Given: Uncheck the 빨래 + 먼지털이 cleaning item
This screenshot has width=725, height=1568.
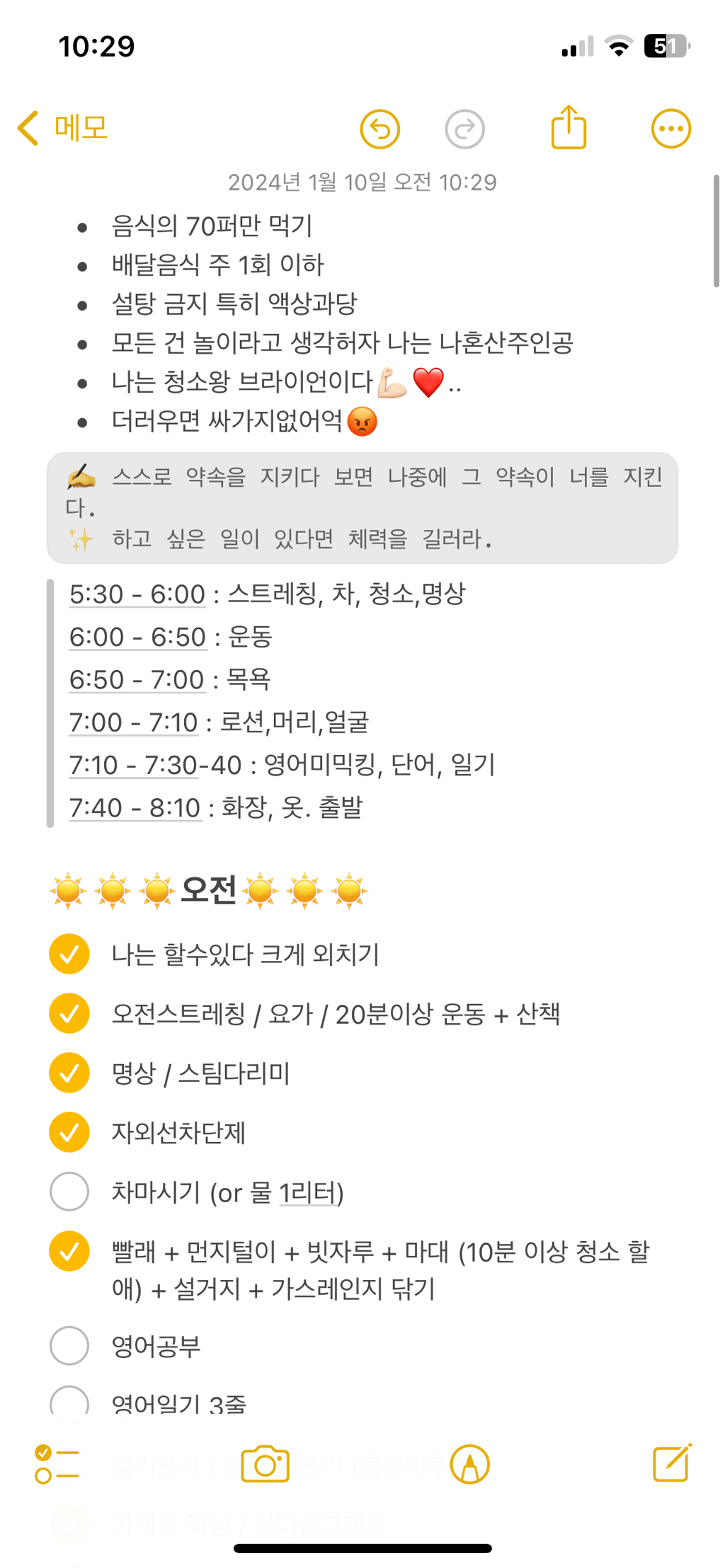Looking at the screenshot, I should tap(69, 1251).
